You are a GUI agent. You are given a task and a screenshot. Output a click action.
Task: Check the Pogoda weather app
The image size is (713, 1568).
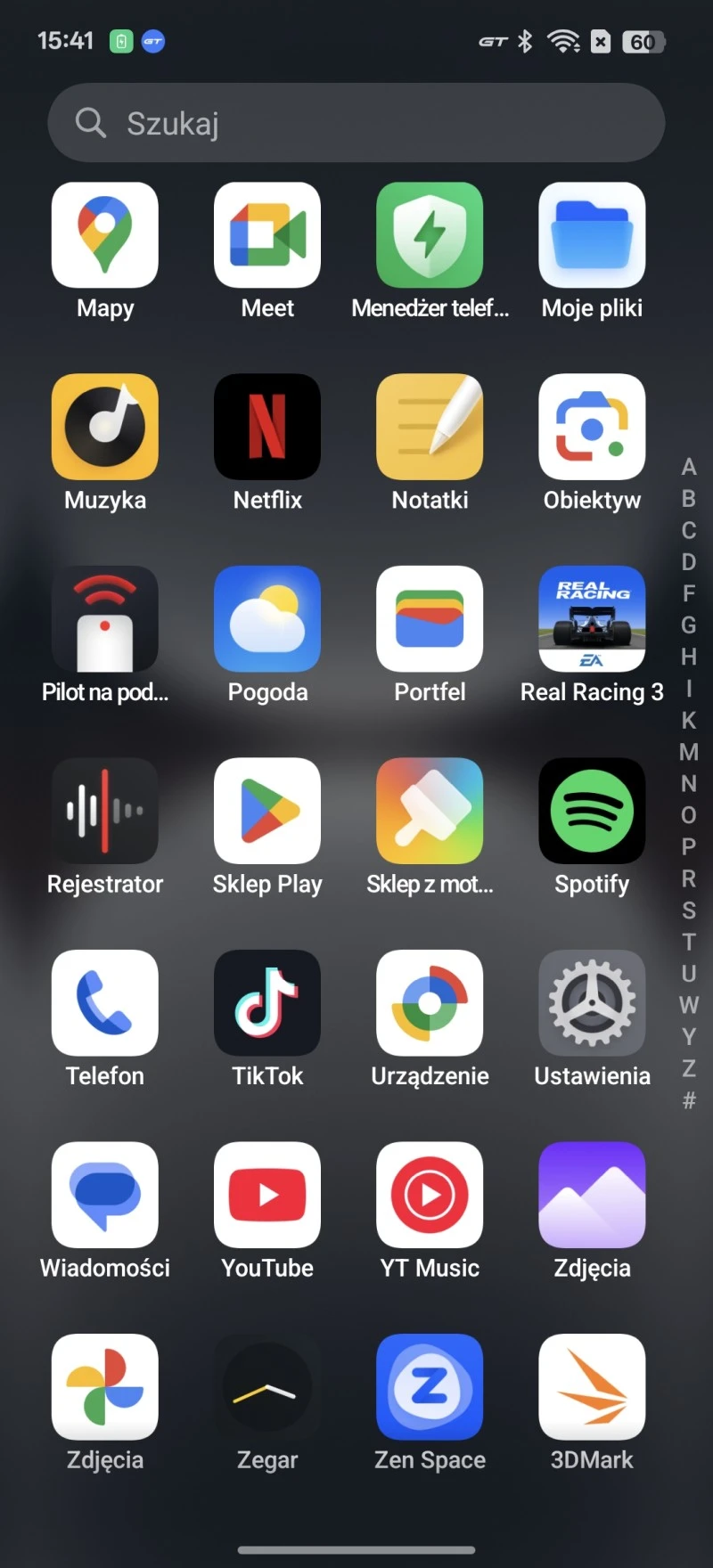click(x=267, y=619)
